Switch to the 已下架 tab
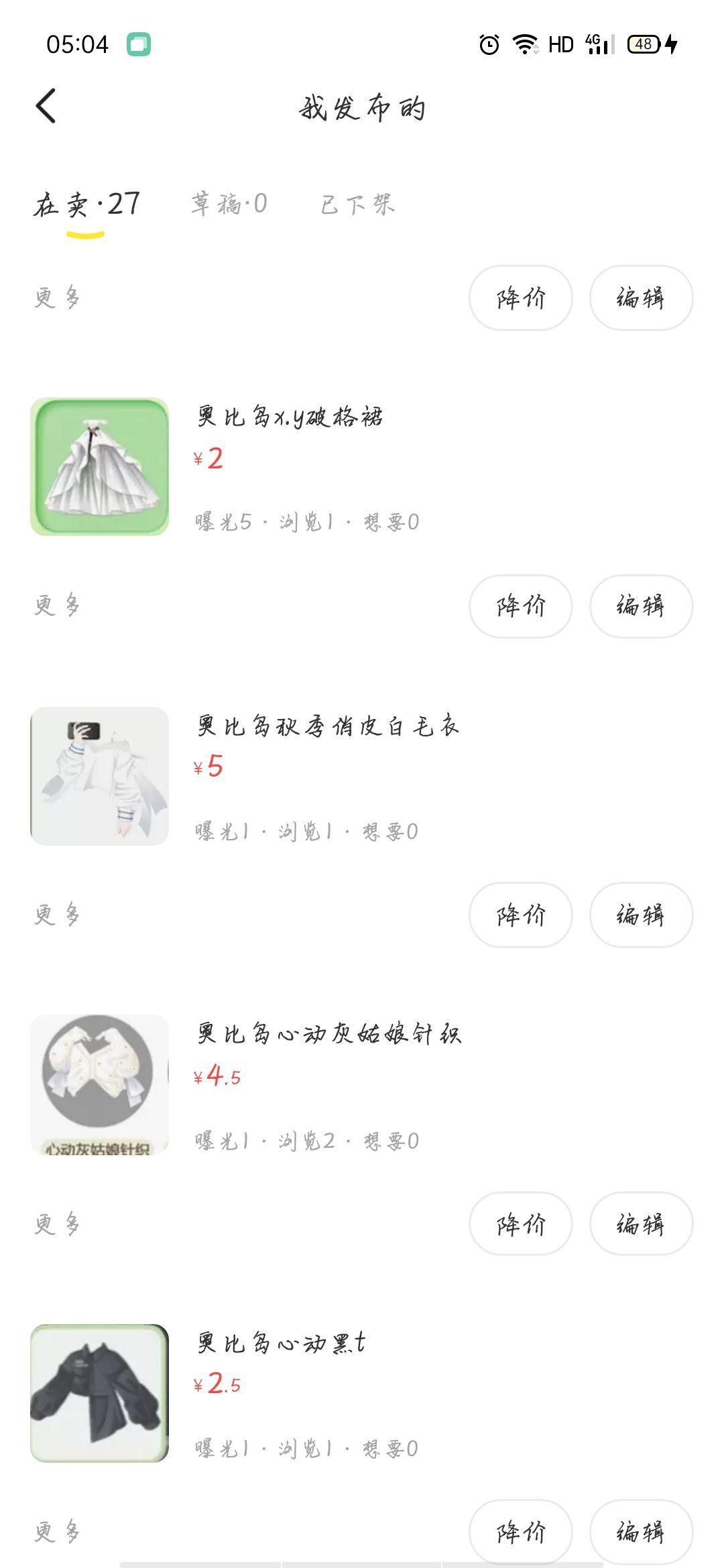The image size is (724, 1568). (357, 204)
